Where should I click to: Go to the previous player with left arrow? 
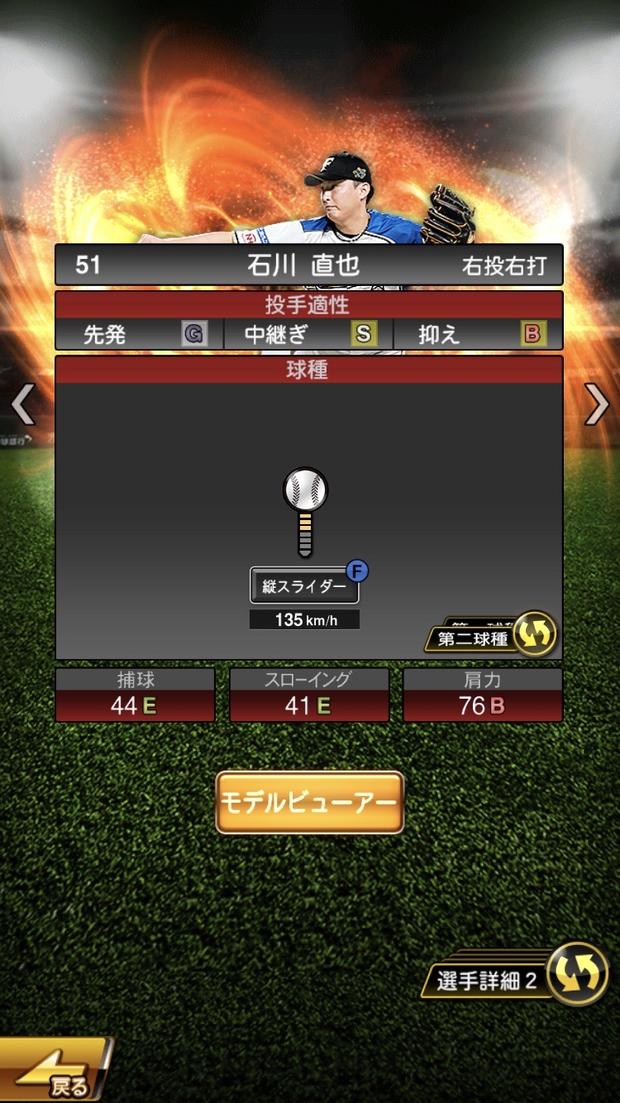(22, 404)
